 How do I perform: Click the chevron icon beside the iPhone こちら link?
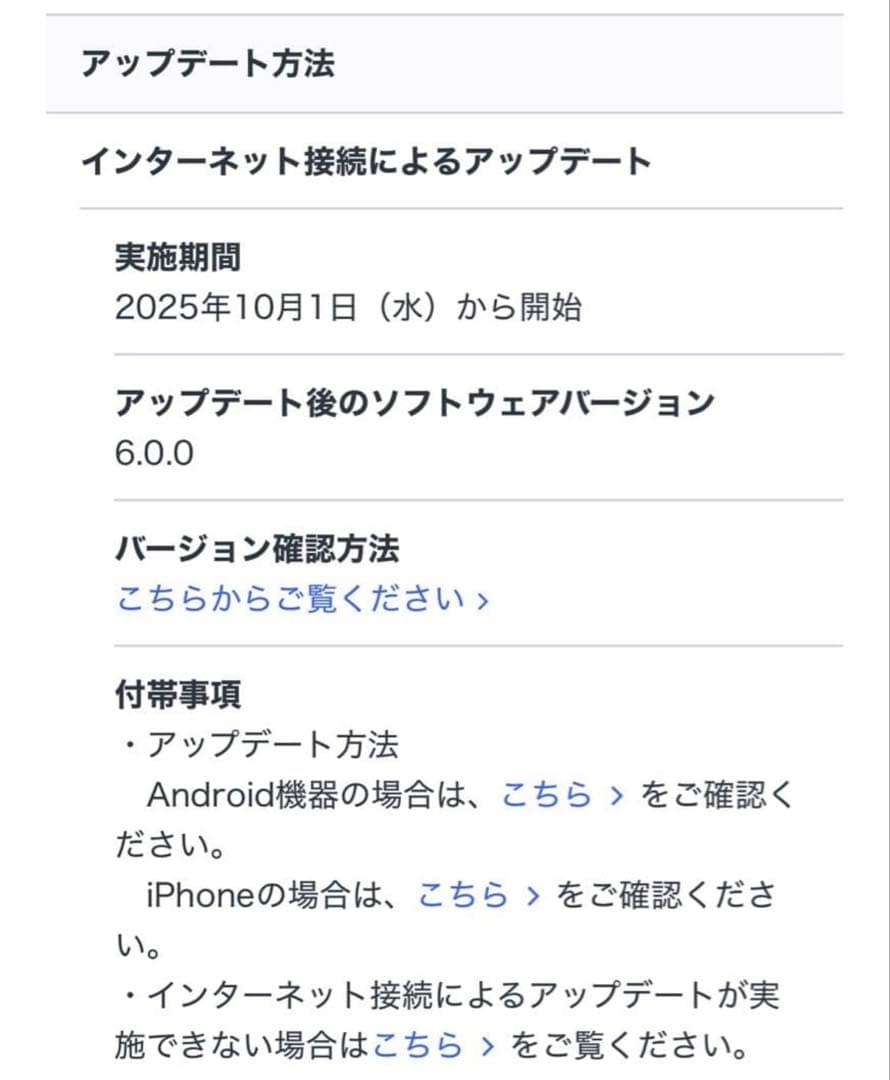[534, 896]
